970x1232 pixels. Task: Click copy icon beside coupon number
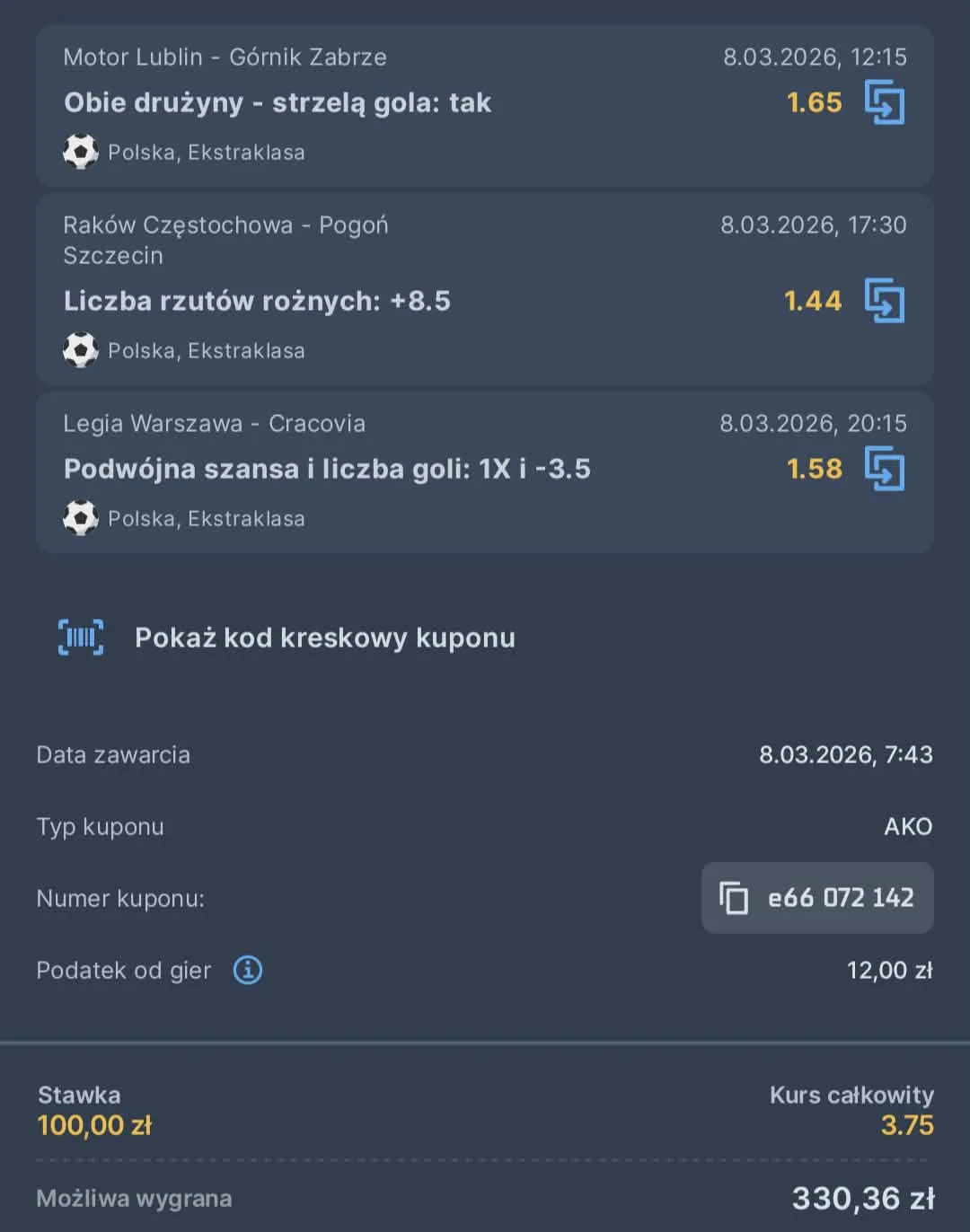pos(735,898)
